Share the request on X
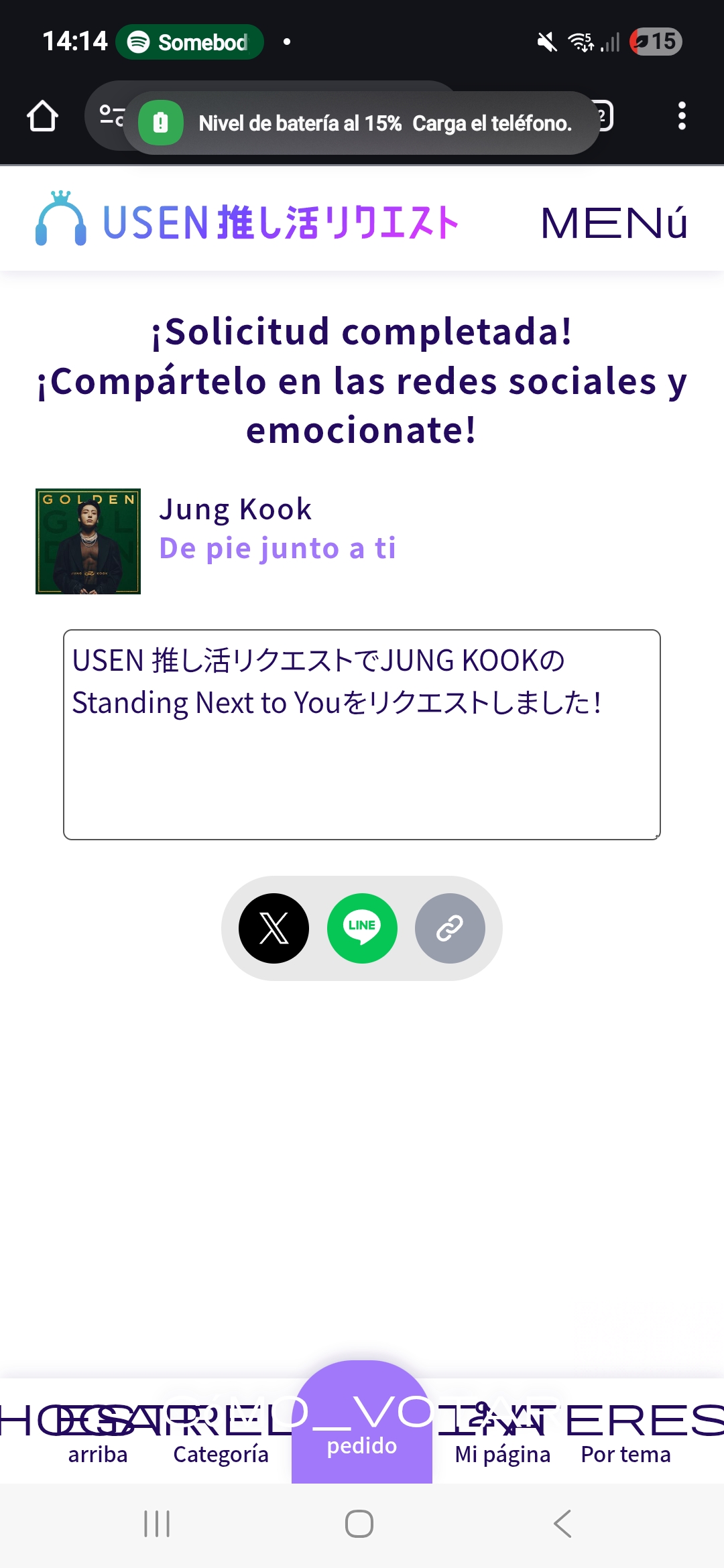This screenshot has width=724, height=1568. tap(274, 928)
